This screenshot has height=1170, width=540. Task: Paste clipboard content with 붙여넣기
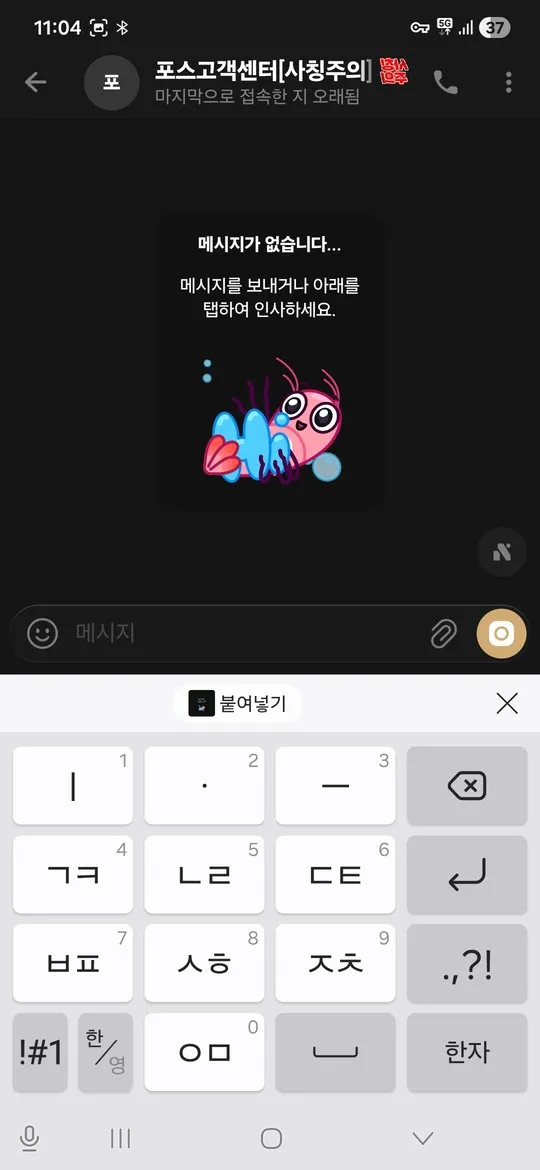coord(237,703)
